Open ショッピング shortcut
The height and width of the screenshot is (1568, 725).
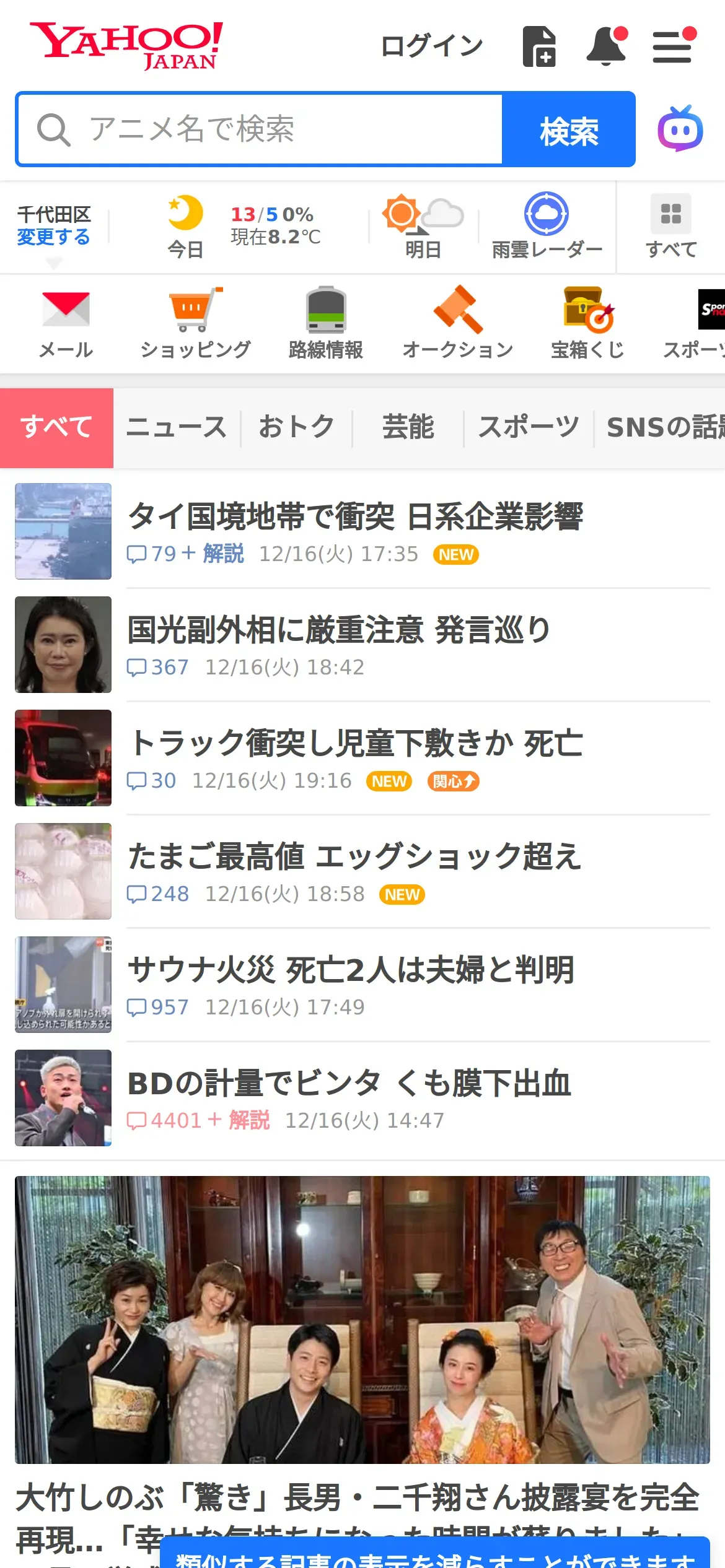click(195, 323)
